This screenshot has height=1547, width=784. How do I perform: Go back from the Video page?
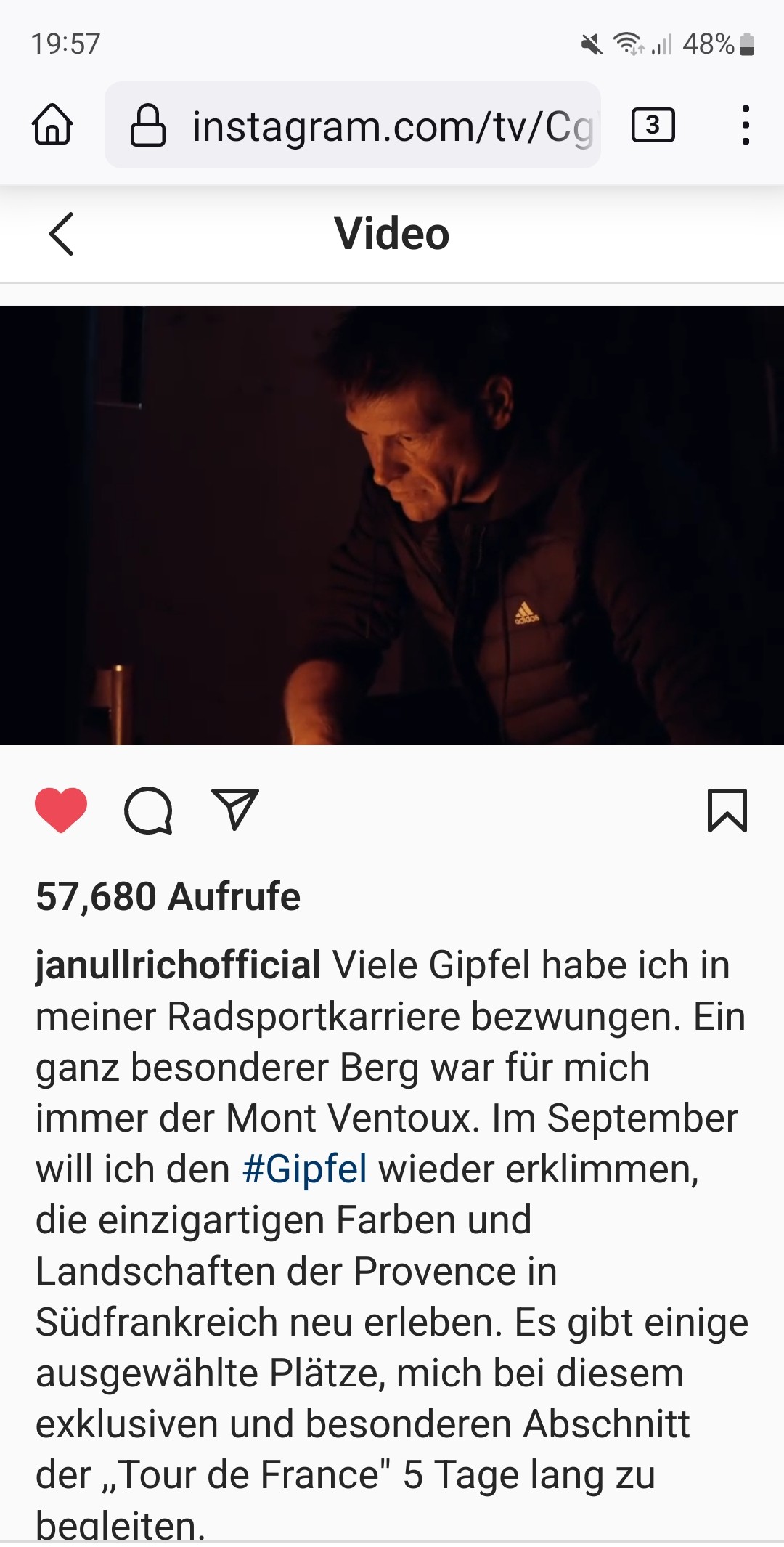click(x=62, y=234)
